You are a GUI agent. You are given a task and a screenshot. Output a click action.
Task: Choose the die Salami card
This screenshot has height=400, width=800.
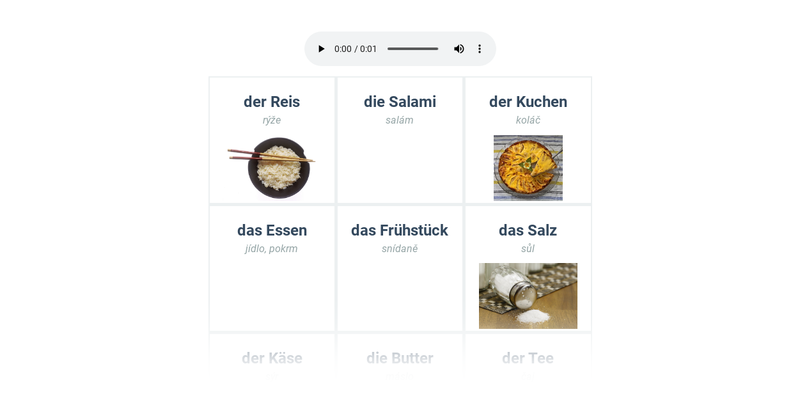point(400,140)
